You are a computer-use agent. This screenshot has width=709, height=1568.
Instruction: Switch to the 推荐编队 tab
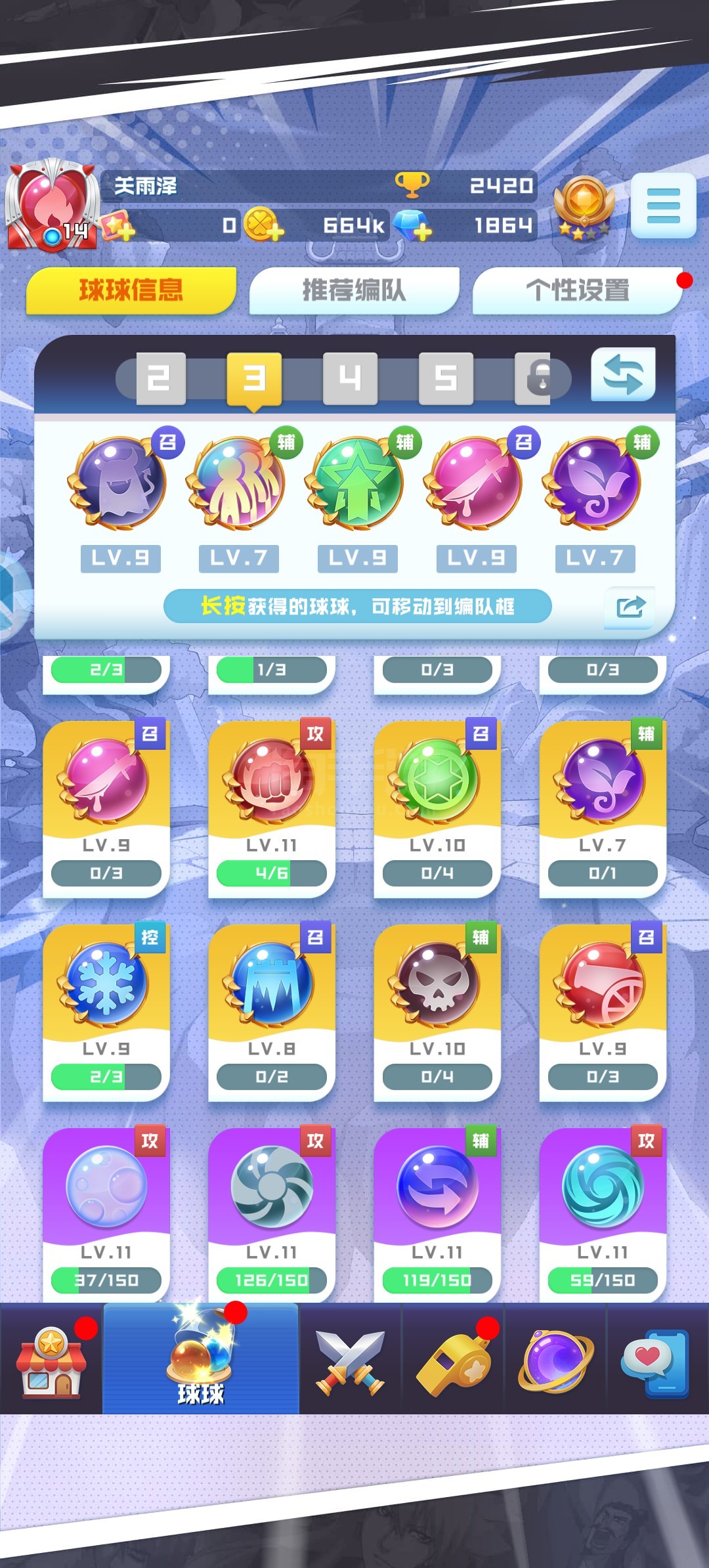(x=354, y=290)
